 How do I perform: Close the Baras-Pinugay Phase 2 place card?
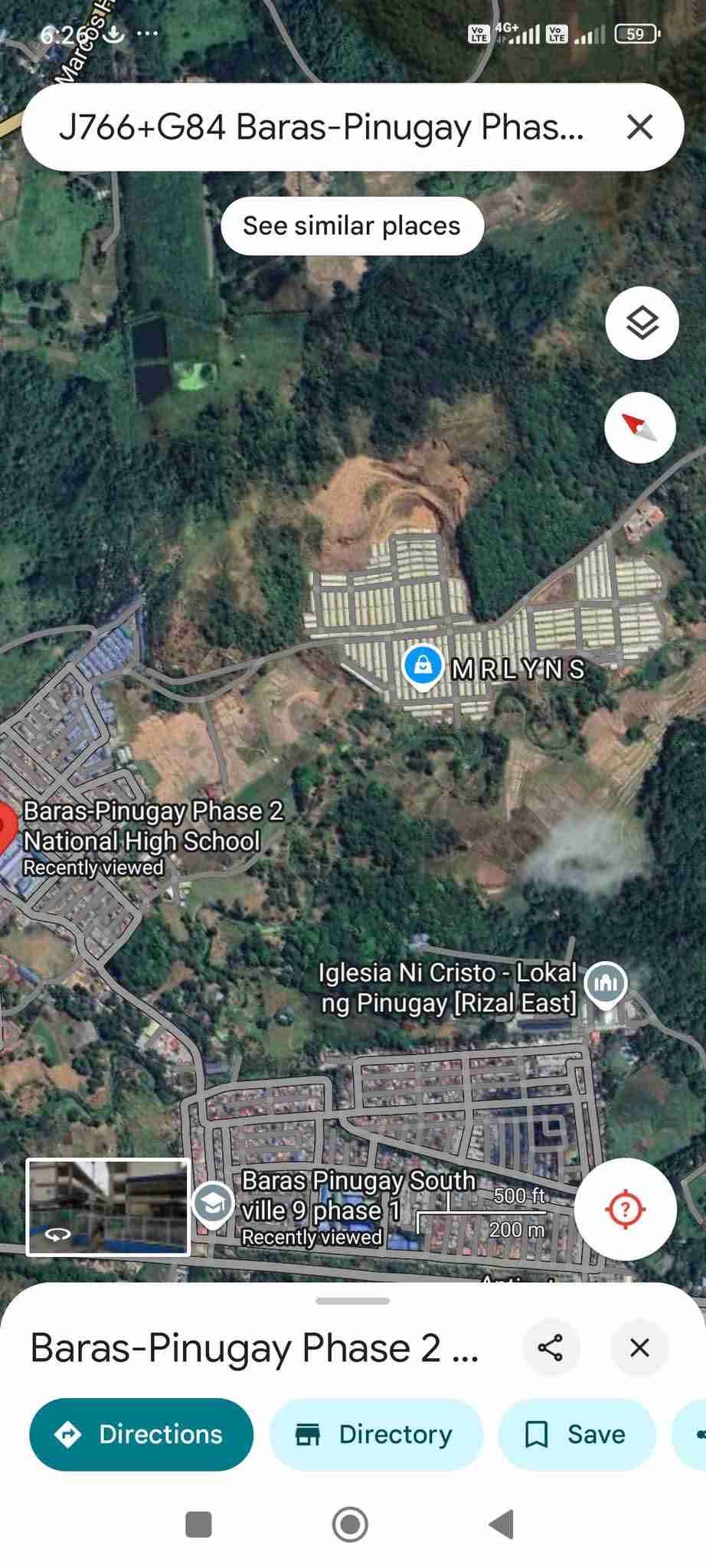639,1347
